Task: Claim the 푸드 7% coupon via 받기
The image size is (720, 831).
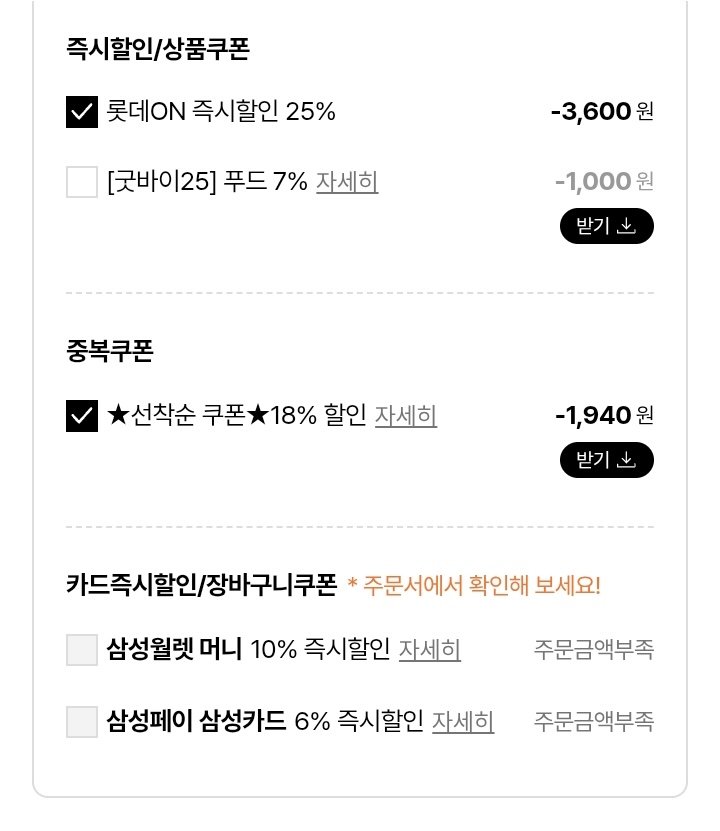Action: [x=607, y=228]
